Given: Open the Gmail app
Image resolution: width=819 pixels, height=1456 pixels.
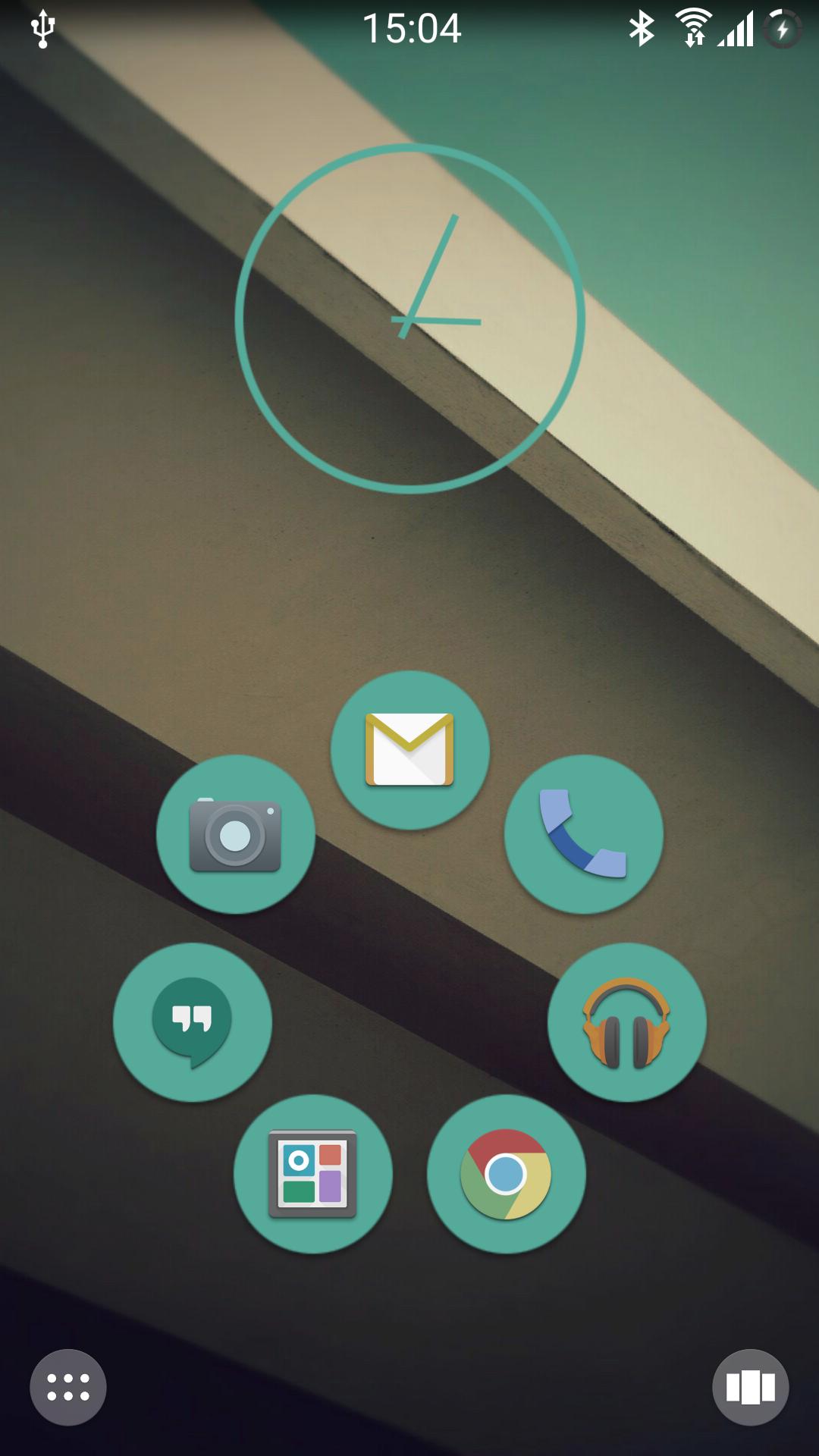Looking at the screenshot, I should point(409,750).
